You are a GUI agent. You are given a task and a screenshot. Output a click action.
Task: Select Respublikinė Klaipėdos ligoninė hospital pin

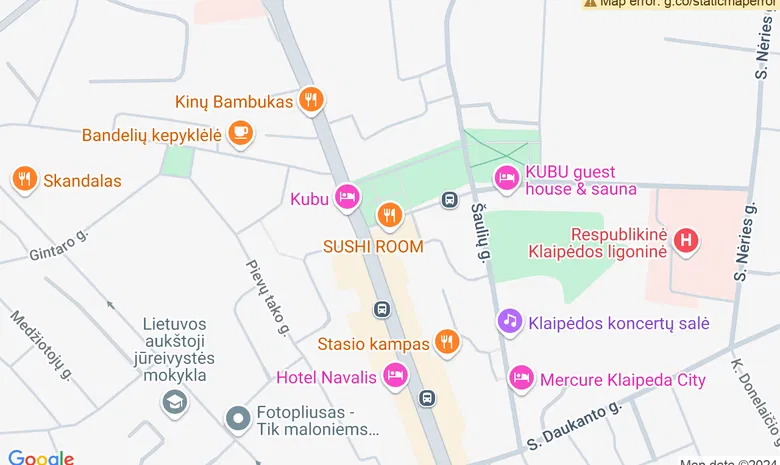click(686, 240)
